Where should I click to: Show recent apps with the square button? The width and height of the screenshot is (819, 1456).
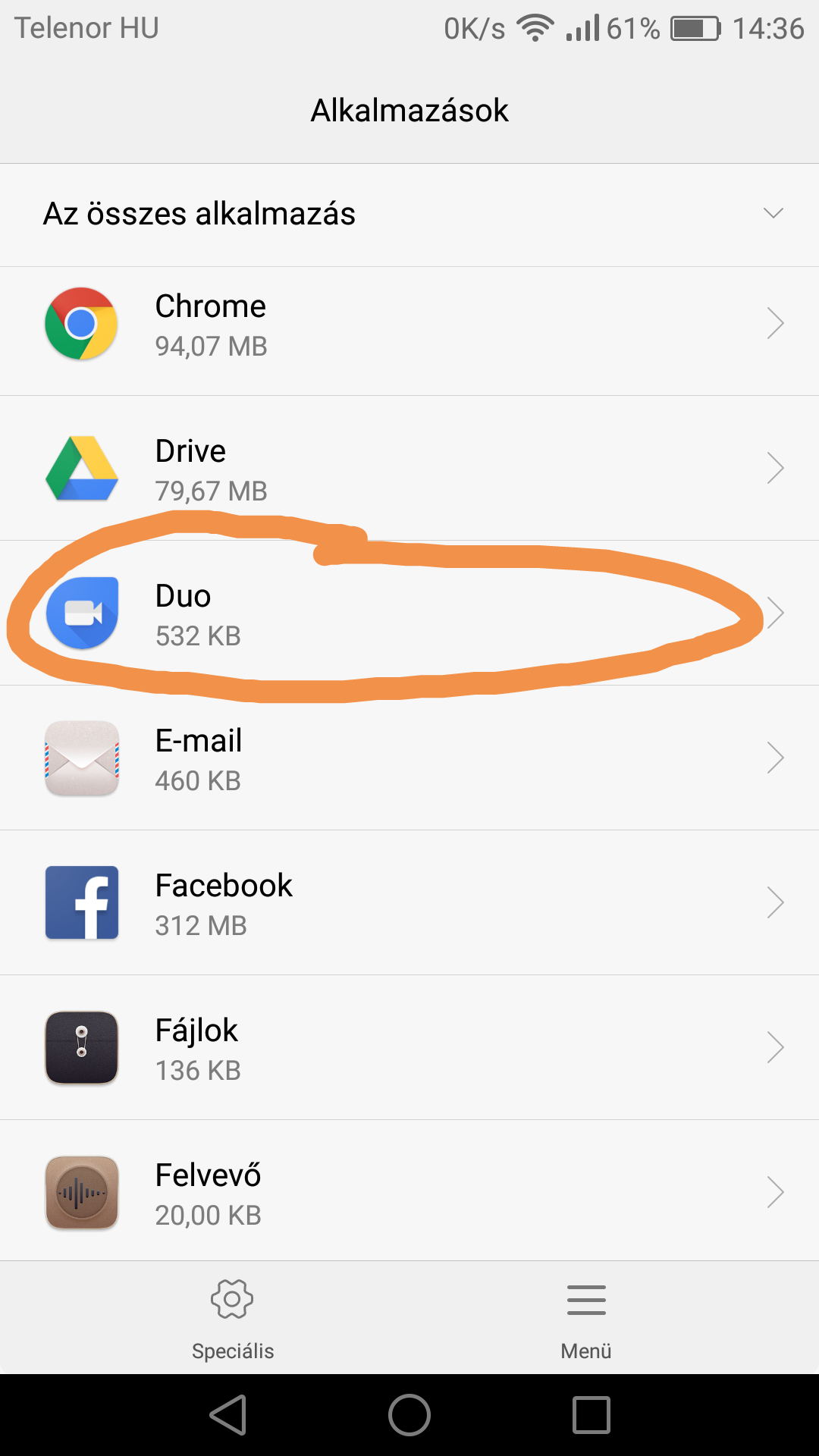(591, 1415)
